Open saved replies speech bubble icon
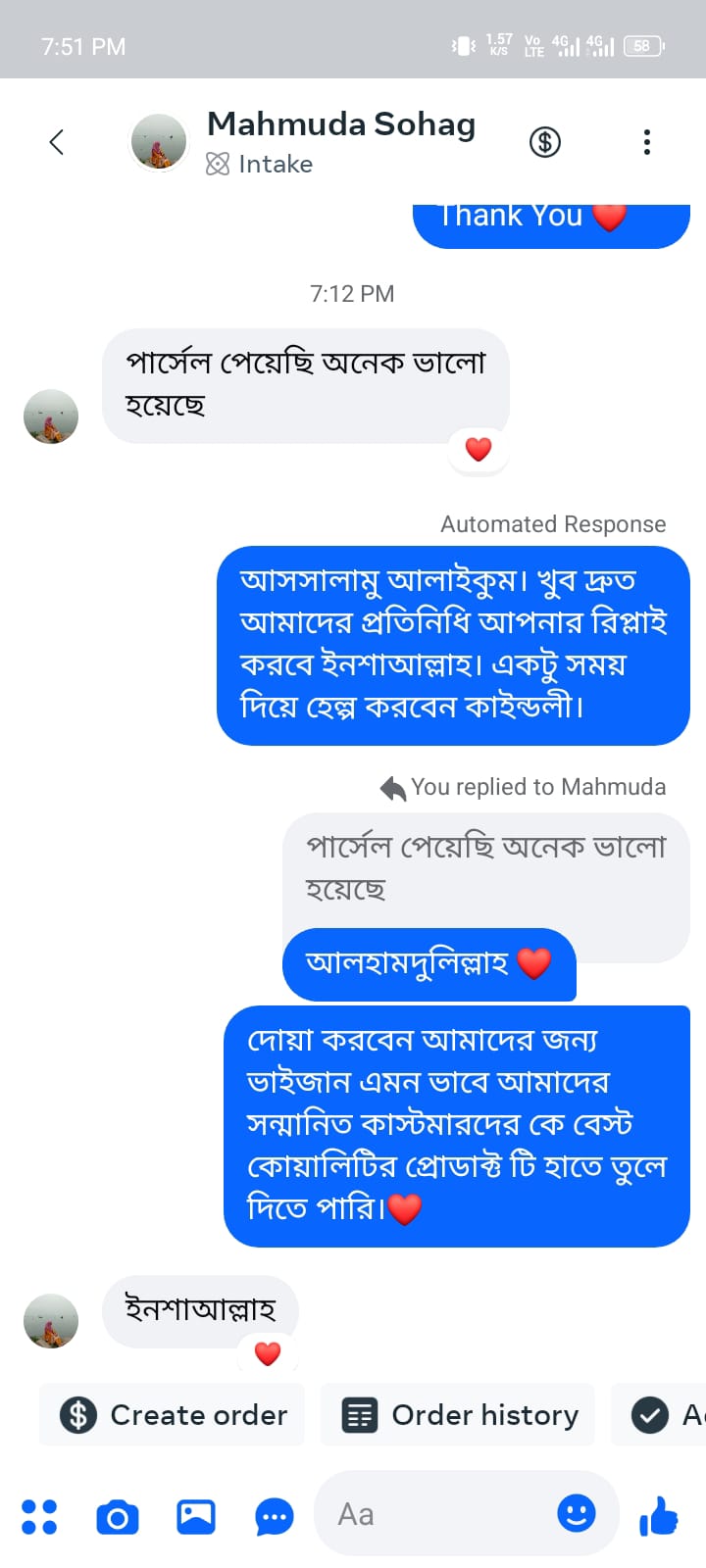Viewport: 706px width, 1568px height. 274,1517
